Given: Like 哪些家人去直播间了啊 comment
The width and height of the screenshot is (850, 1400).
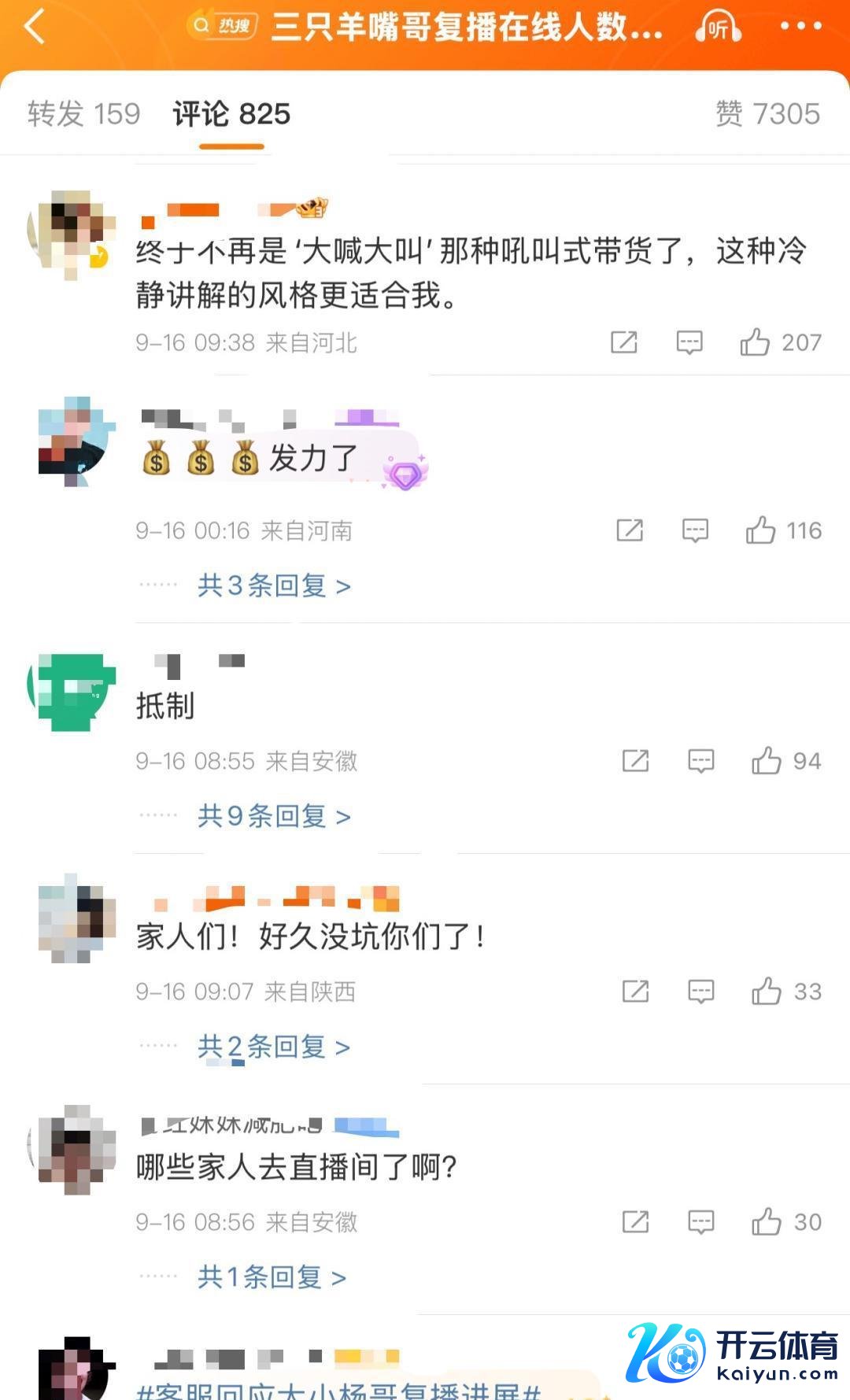Looking at the screenshot, I should coord(766,1222).
